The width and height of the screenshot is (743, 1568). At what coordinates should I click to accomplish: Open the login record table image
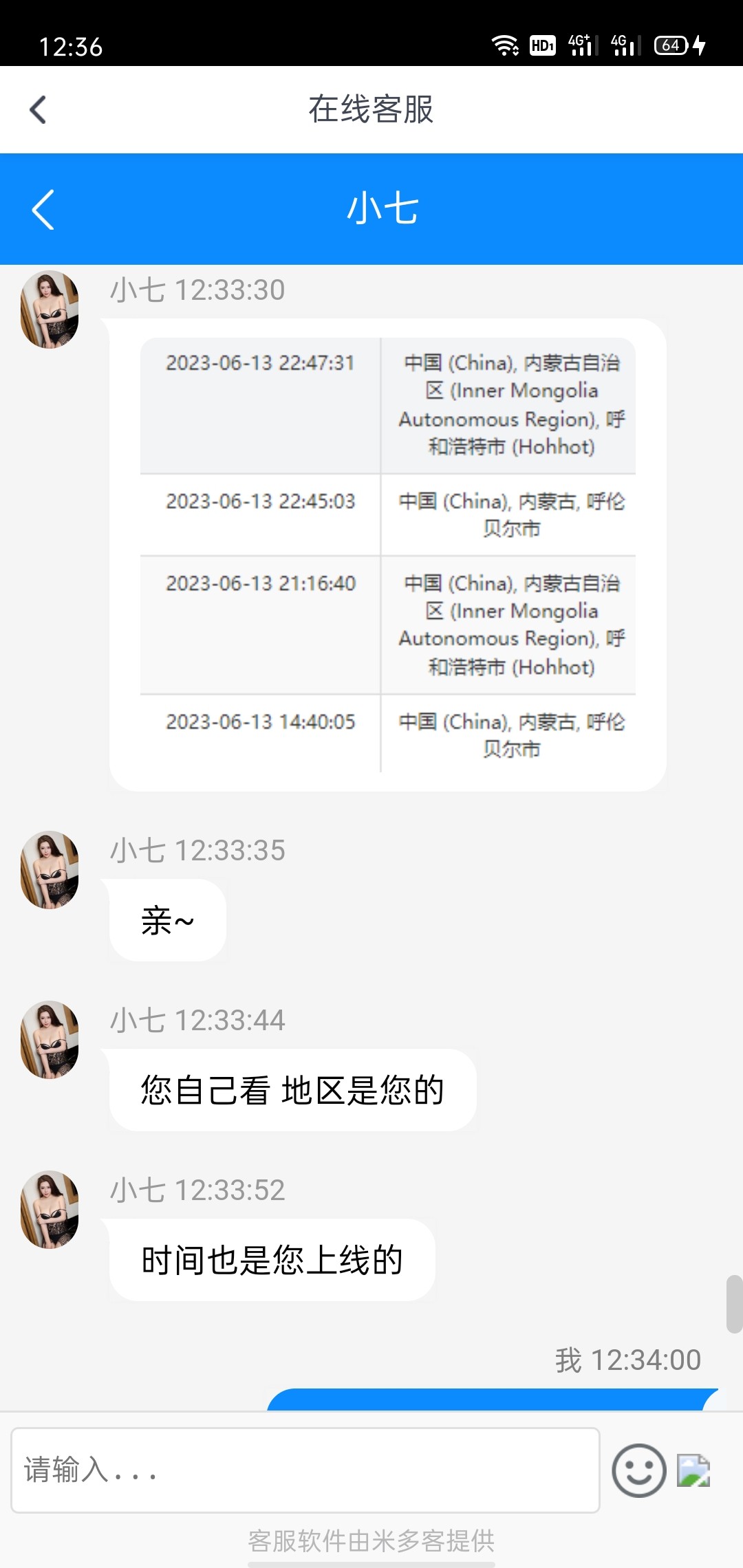point(387,554)
